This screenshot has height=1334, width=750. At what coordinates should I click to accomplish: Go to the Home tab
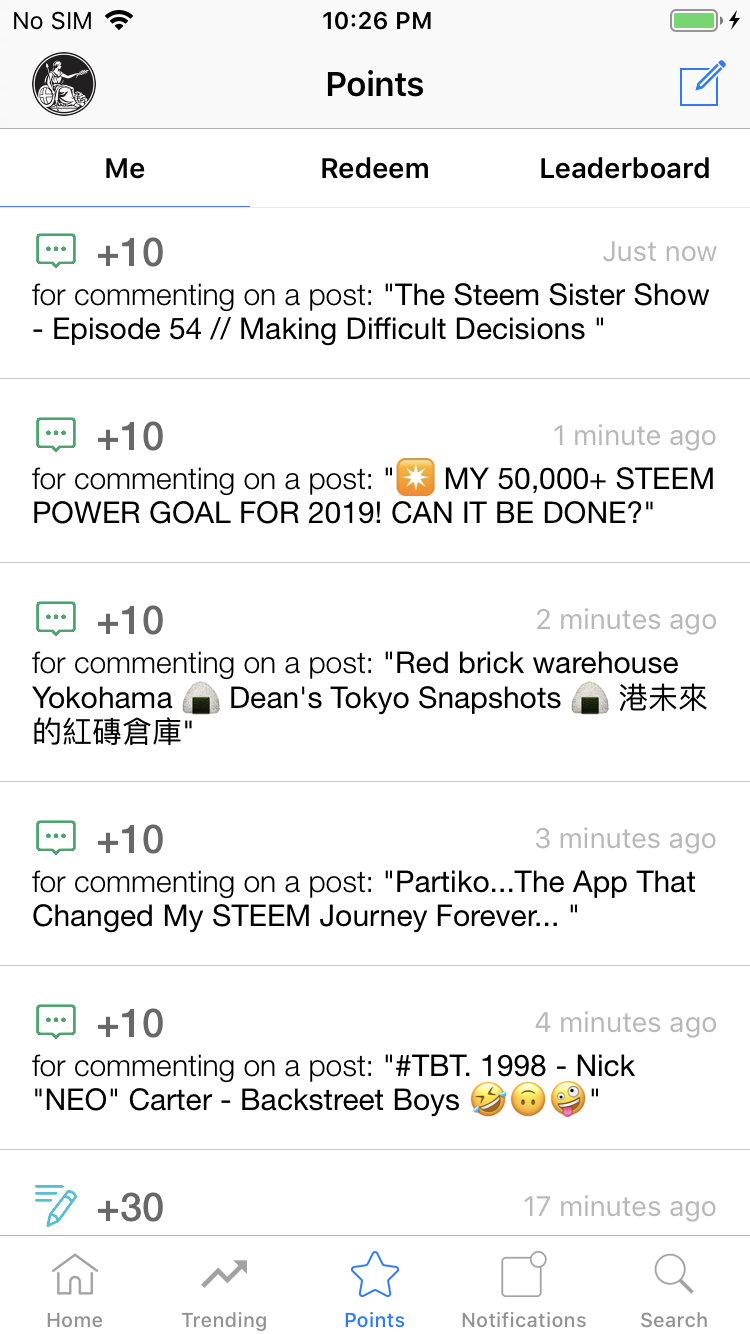pyautogui.click(x=75, y=1290)
